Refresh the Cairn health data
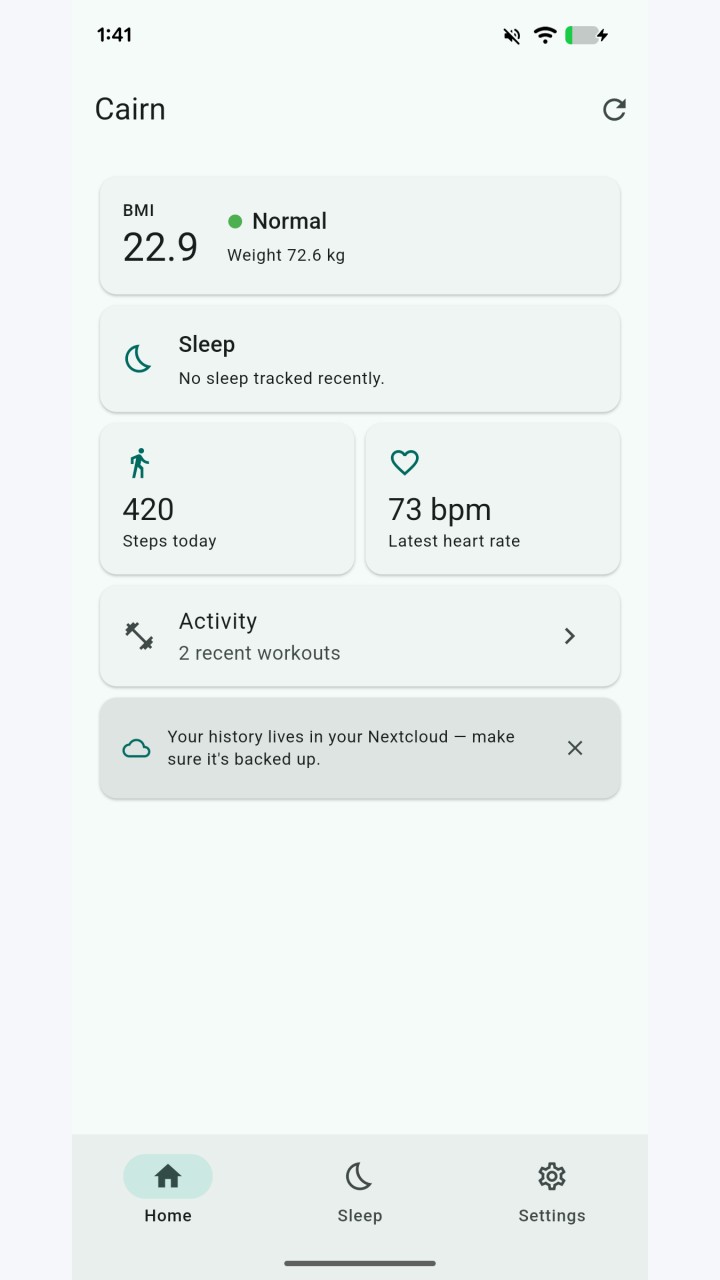720x1280 pixels. click(x=614, y=109)
